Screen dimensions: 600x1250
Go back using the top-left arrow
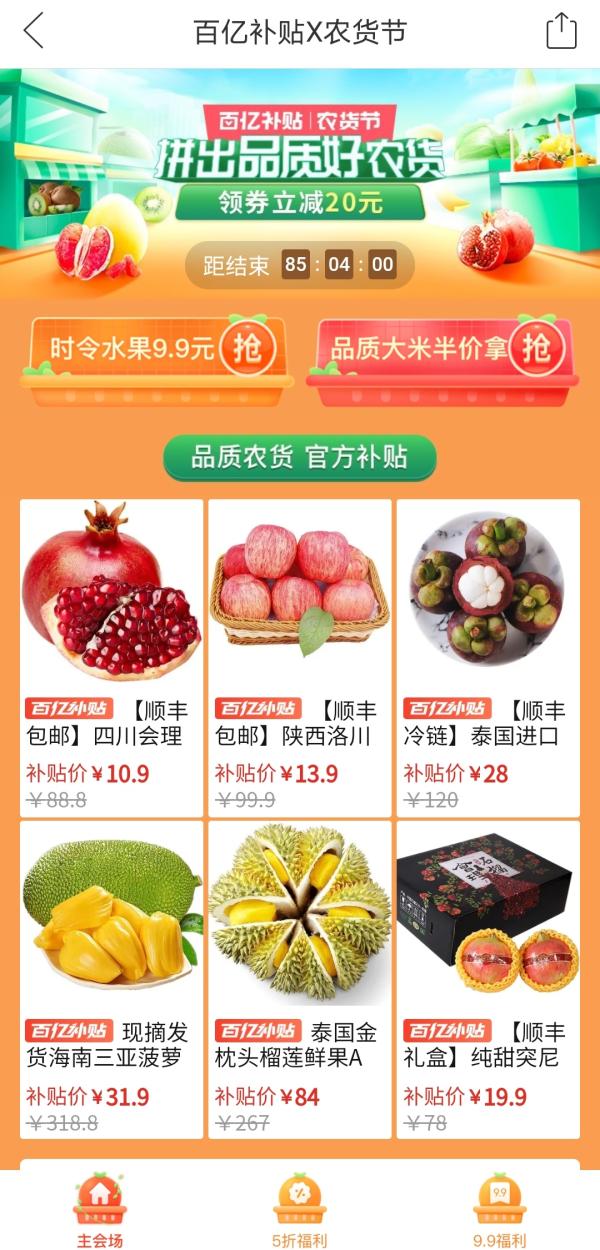click(34, 31)
